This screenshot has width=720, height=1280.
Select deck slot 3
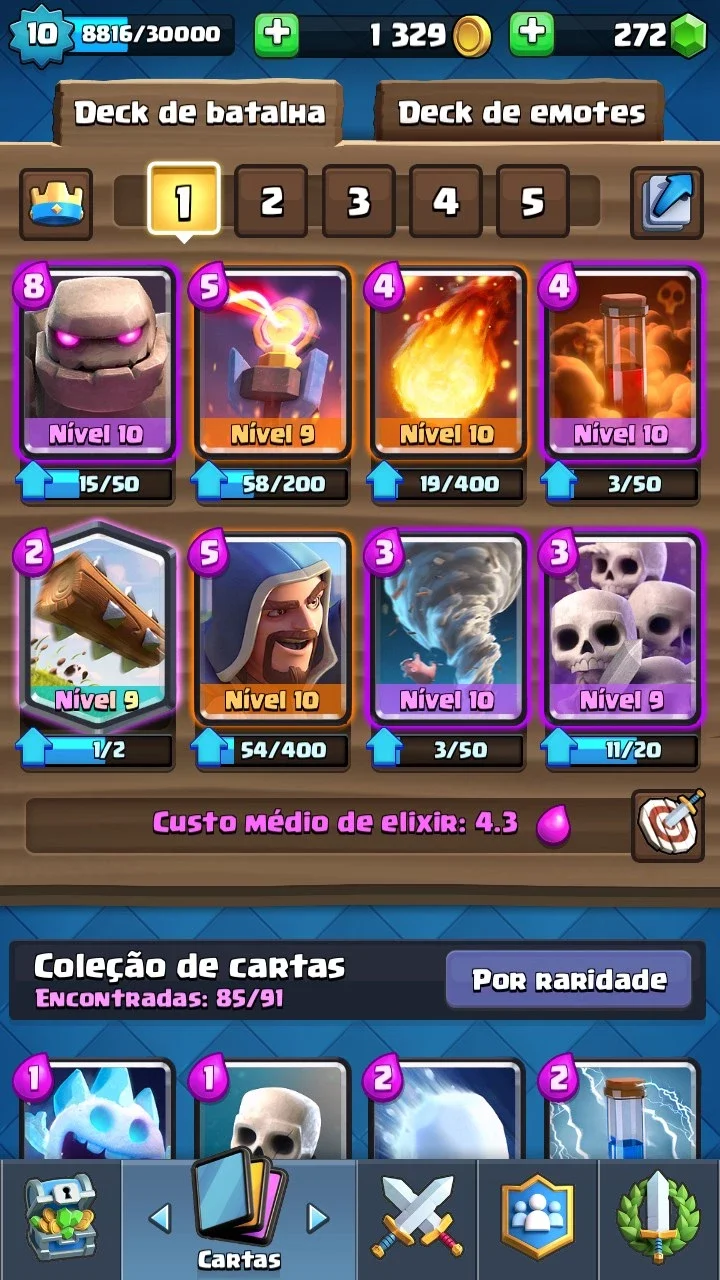click(x=358, y=201)
